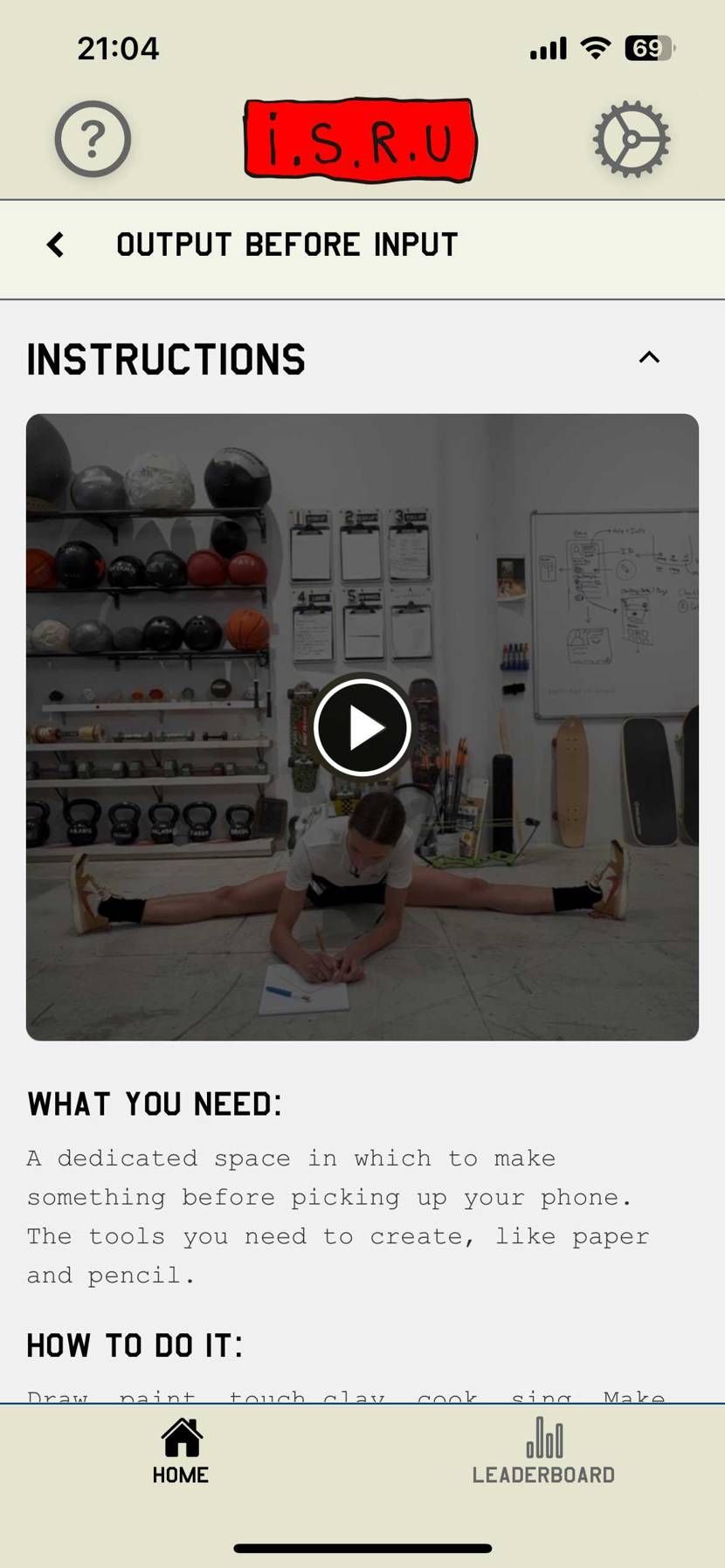The image size is (725, 1568).
Task: Open the settings gear icon
Action: [631, 139]
